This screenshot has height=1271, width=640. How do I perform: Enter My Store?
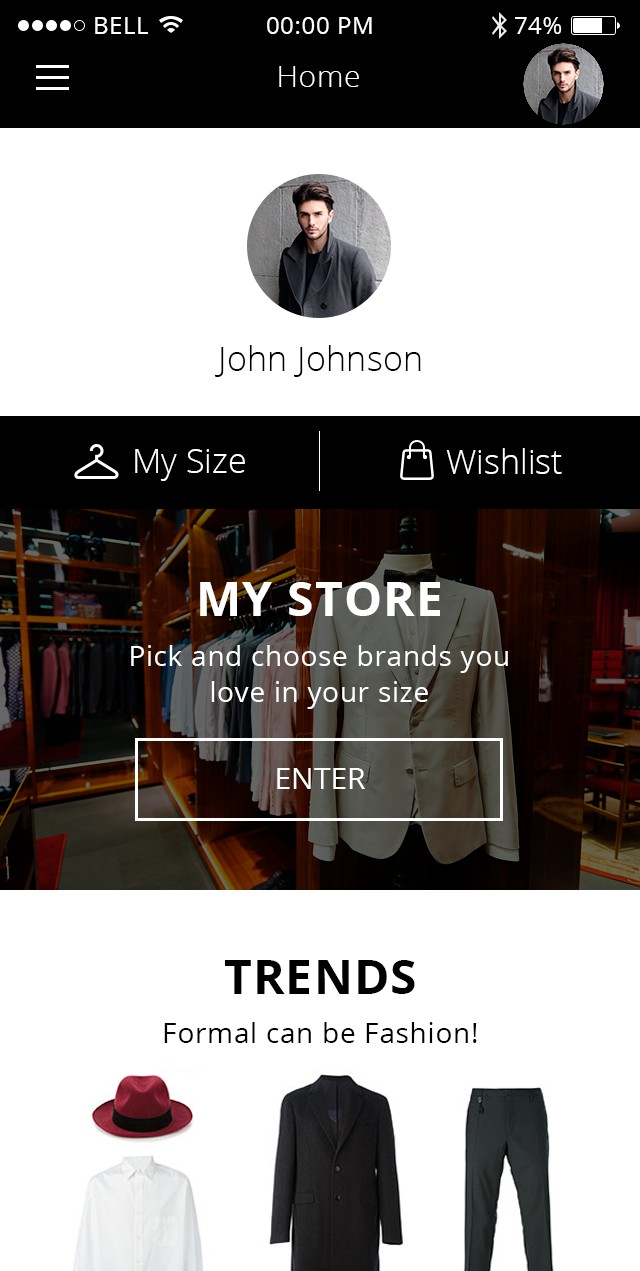pos(319,779)
